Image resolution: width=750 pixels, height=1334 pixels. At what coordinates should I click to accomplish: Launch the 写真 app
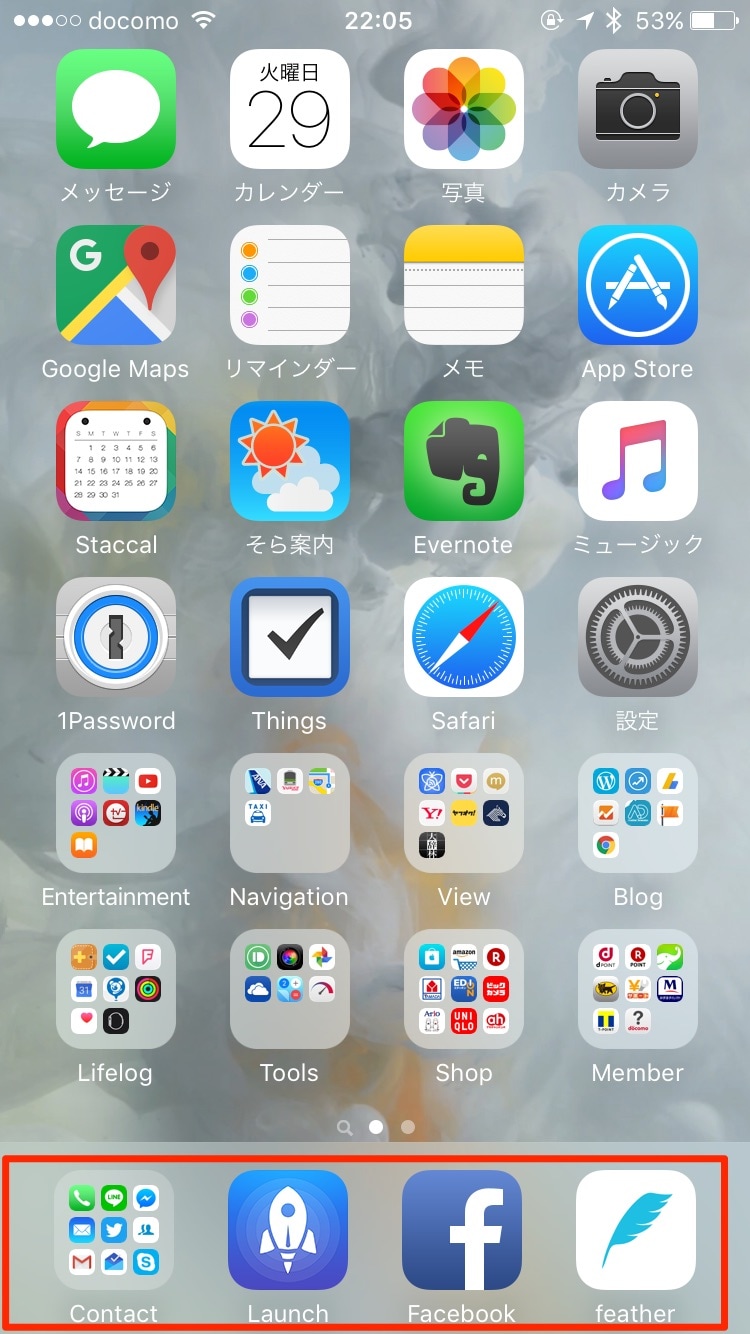pos(464,109)
